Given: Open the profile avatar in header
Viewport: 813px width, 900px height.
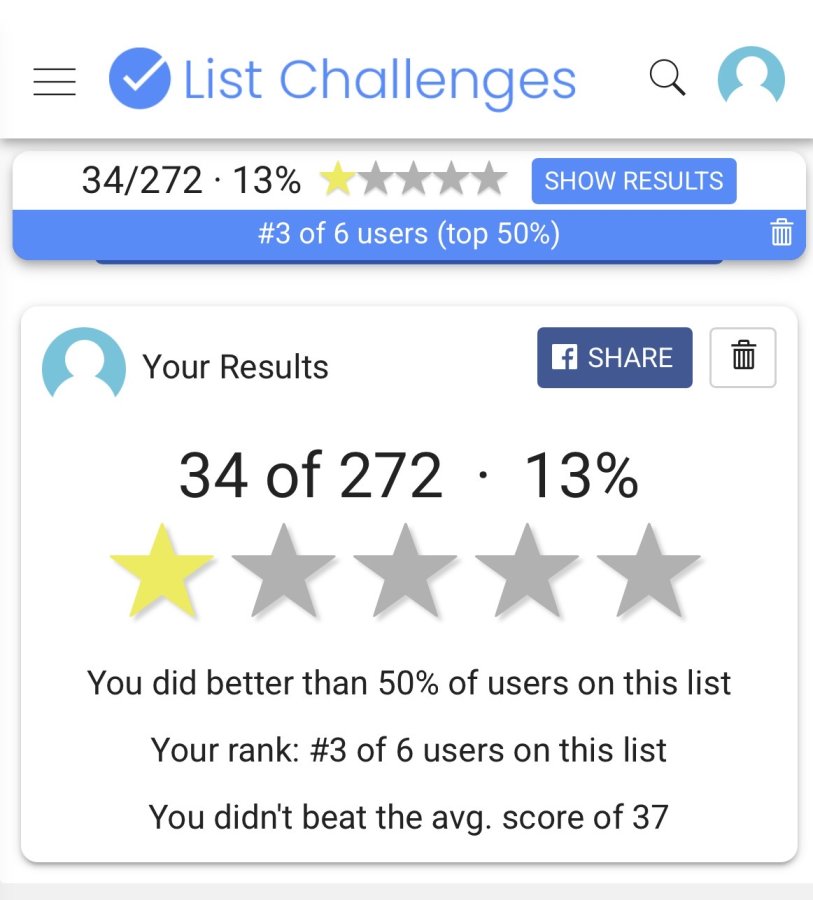Looking at the screenshot, I should pyautogui.click(x=751, y=76).
